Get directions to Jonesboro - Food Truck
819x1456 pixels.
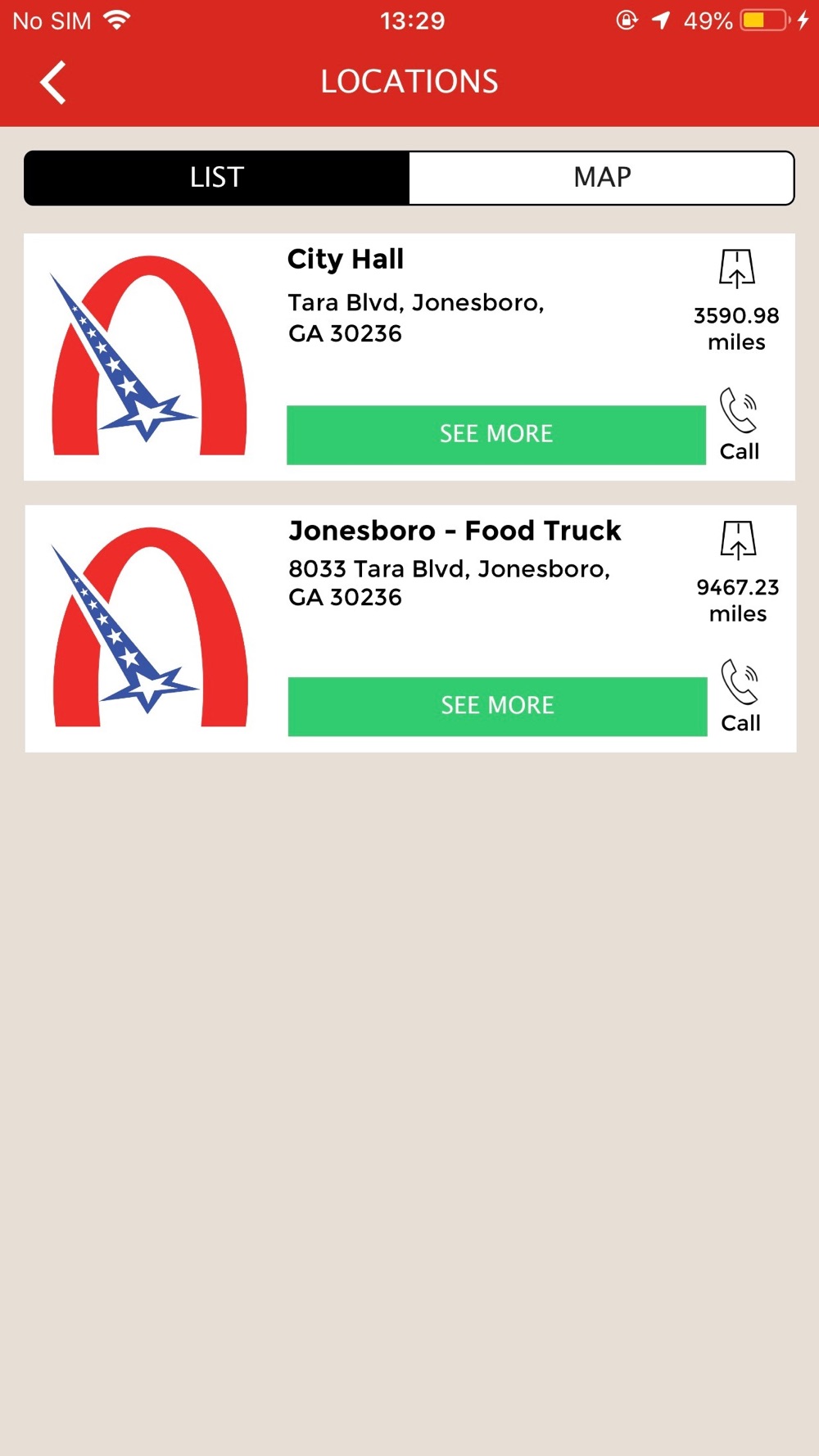pos(738,540)
